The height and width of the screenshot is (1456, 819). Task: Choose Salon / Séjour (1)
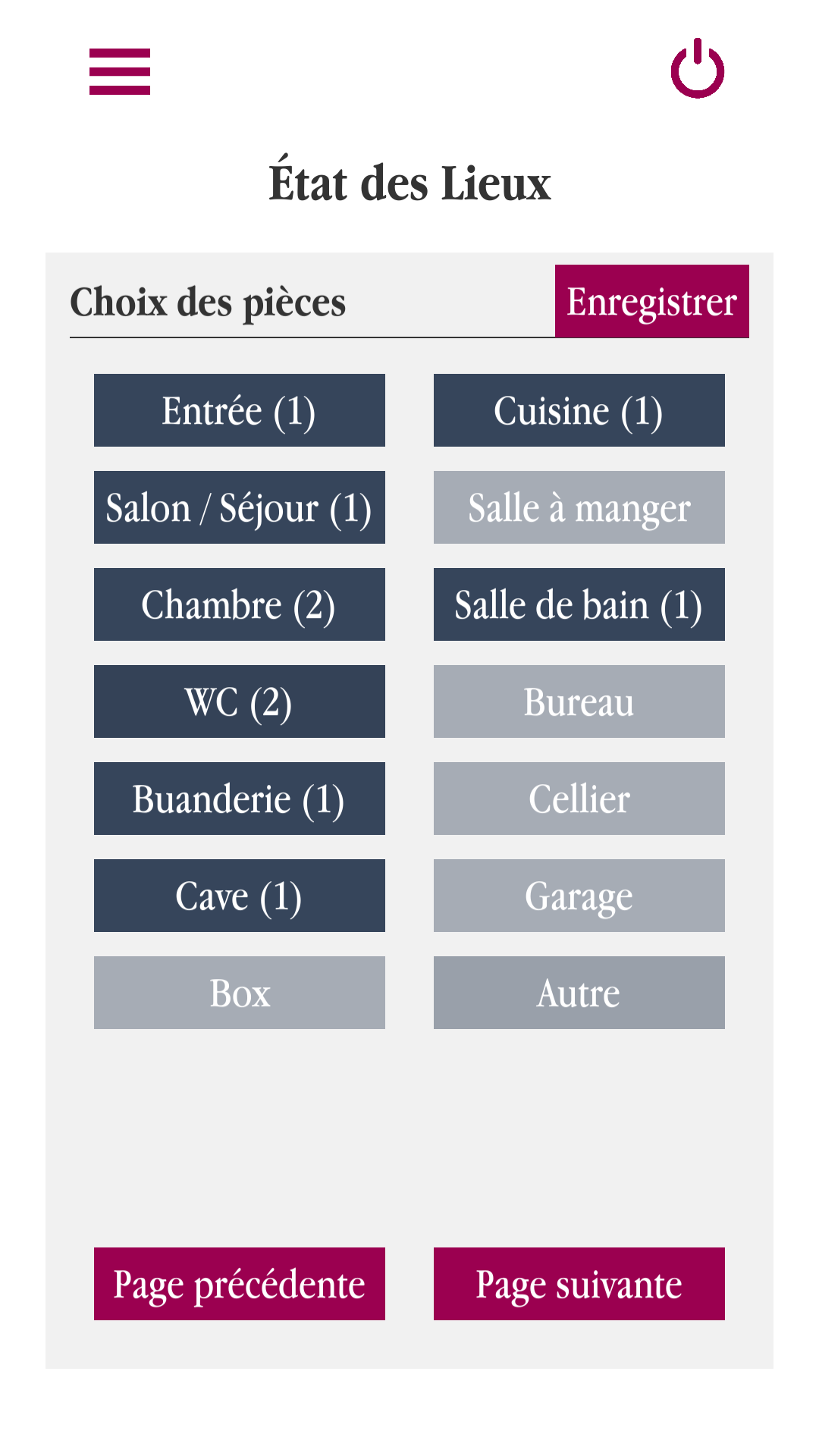240,507
